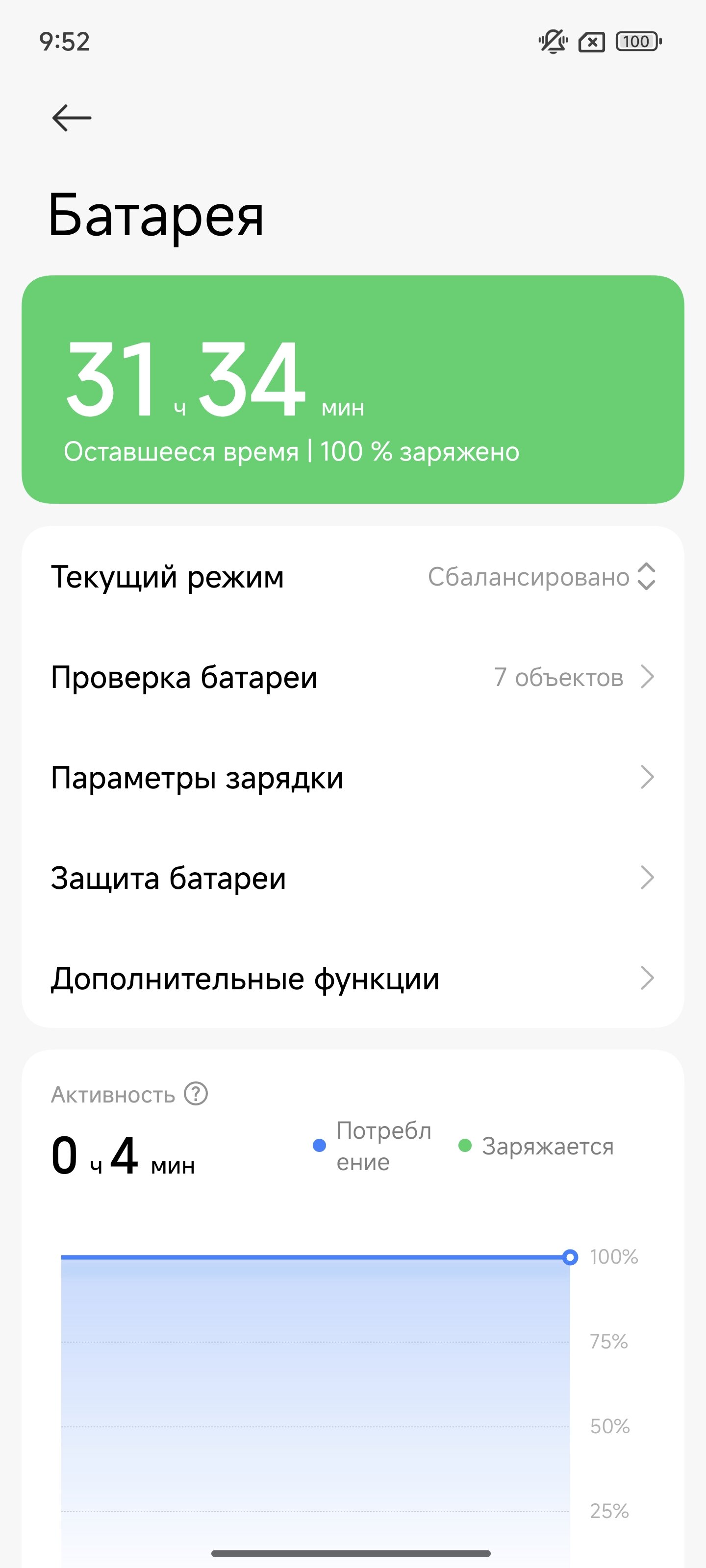
Task: Go back using the arrow icon
Action: point(72,118)
